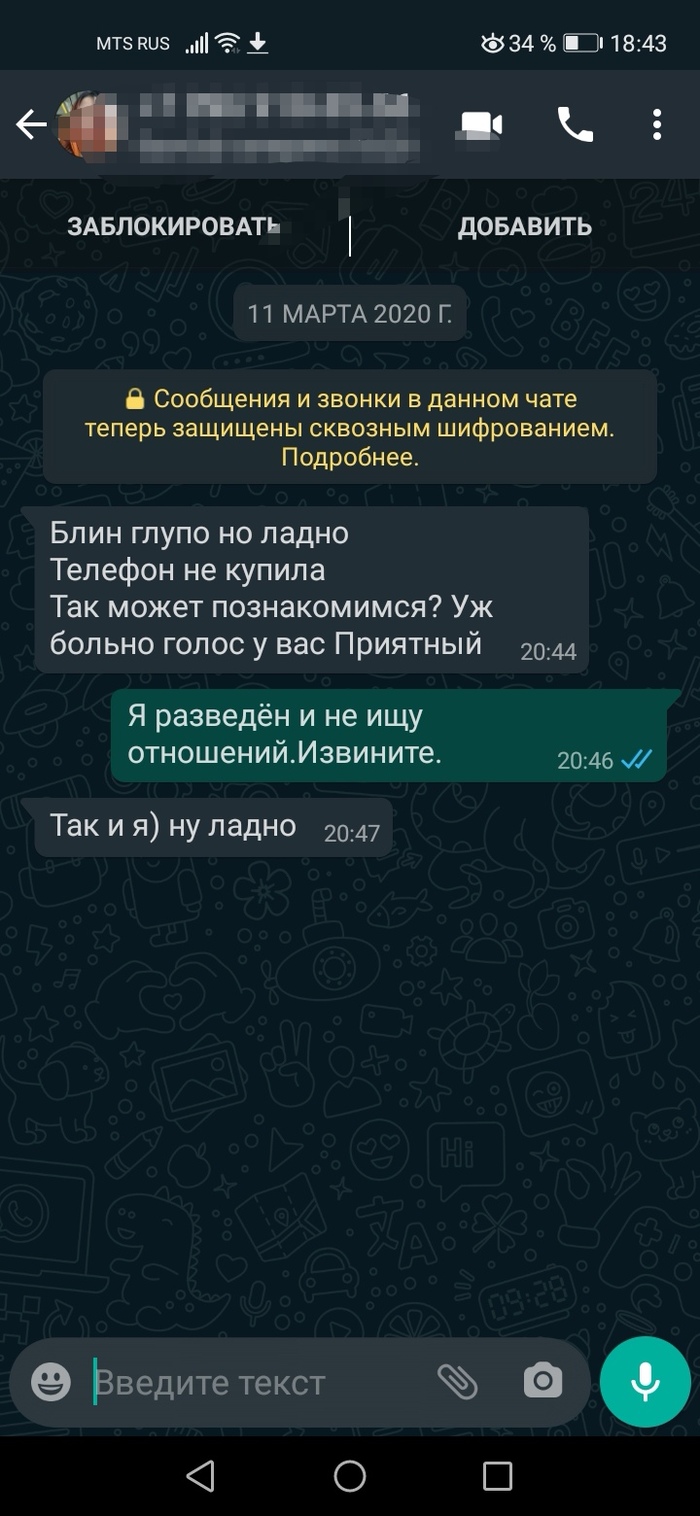Open the emoji picker
This screenshot has width=700, height=1516.
pyautogui.click(x=51, y=1382)
